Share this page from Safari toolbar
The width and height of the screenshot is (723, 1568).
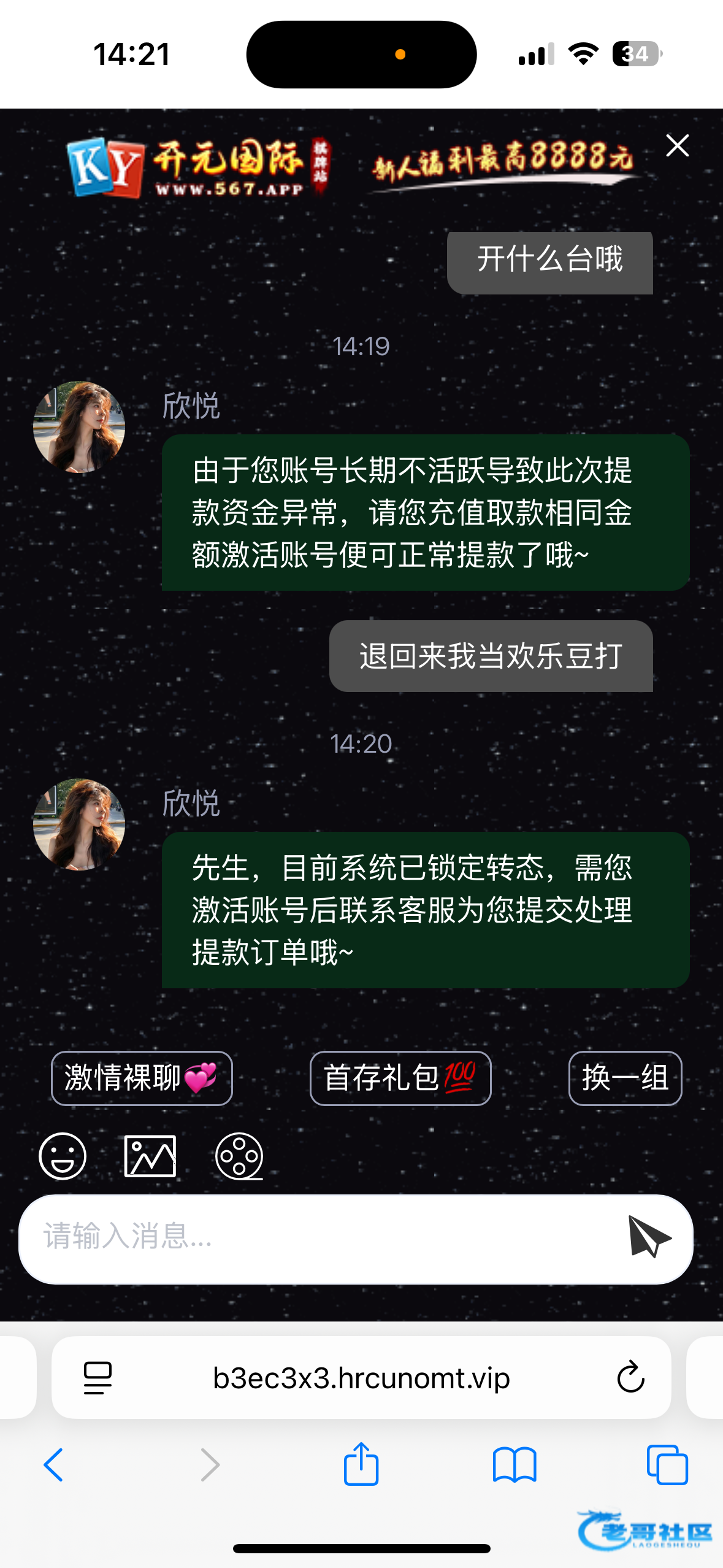(361, 1465)
